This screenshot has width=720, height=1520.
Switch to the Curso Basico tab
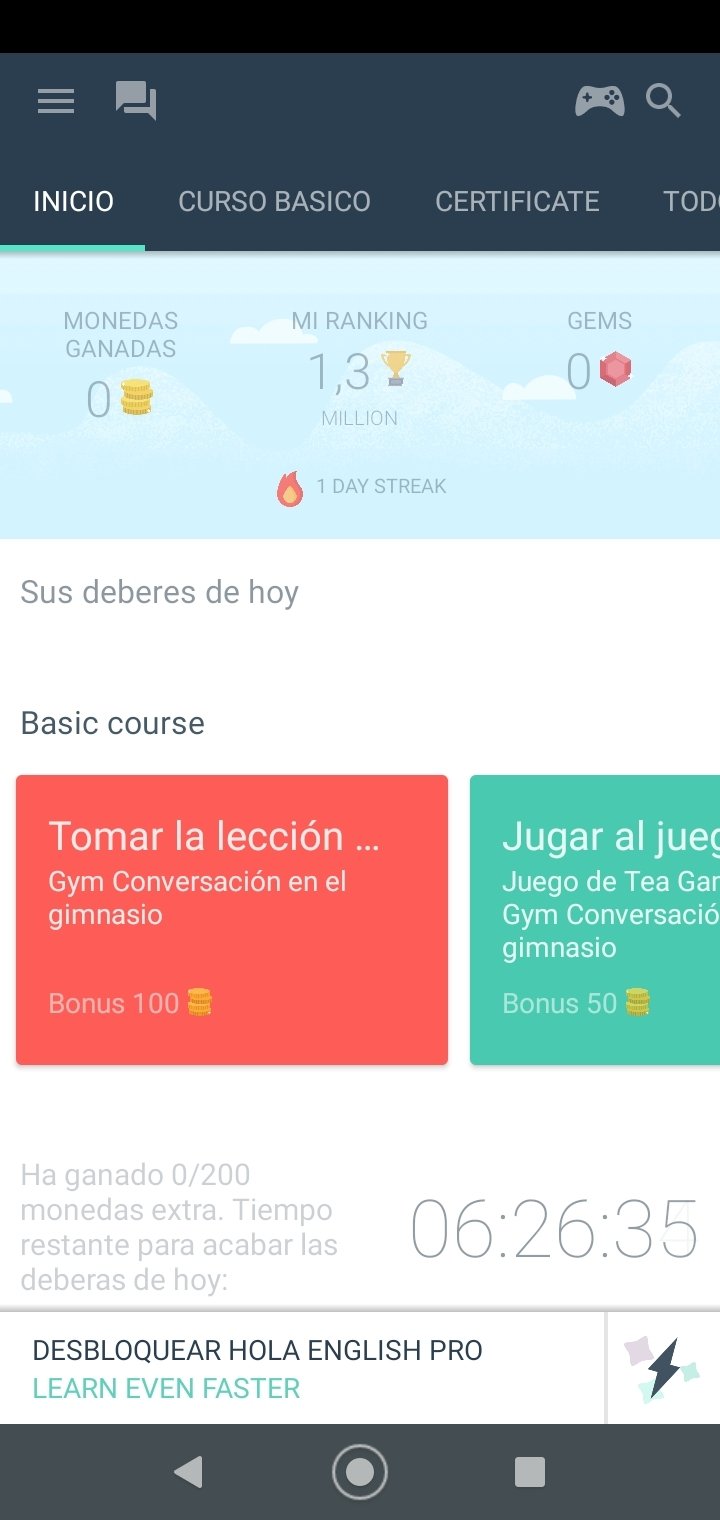coord(274,201)
